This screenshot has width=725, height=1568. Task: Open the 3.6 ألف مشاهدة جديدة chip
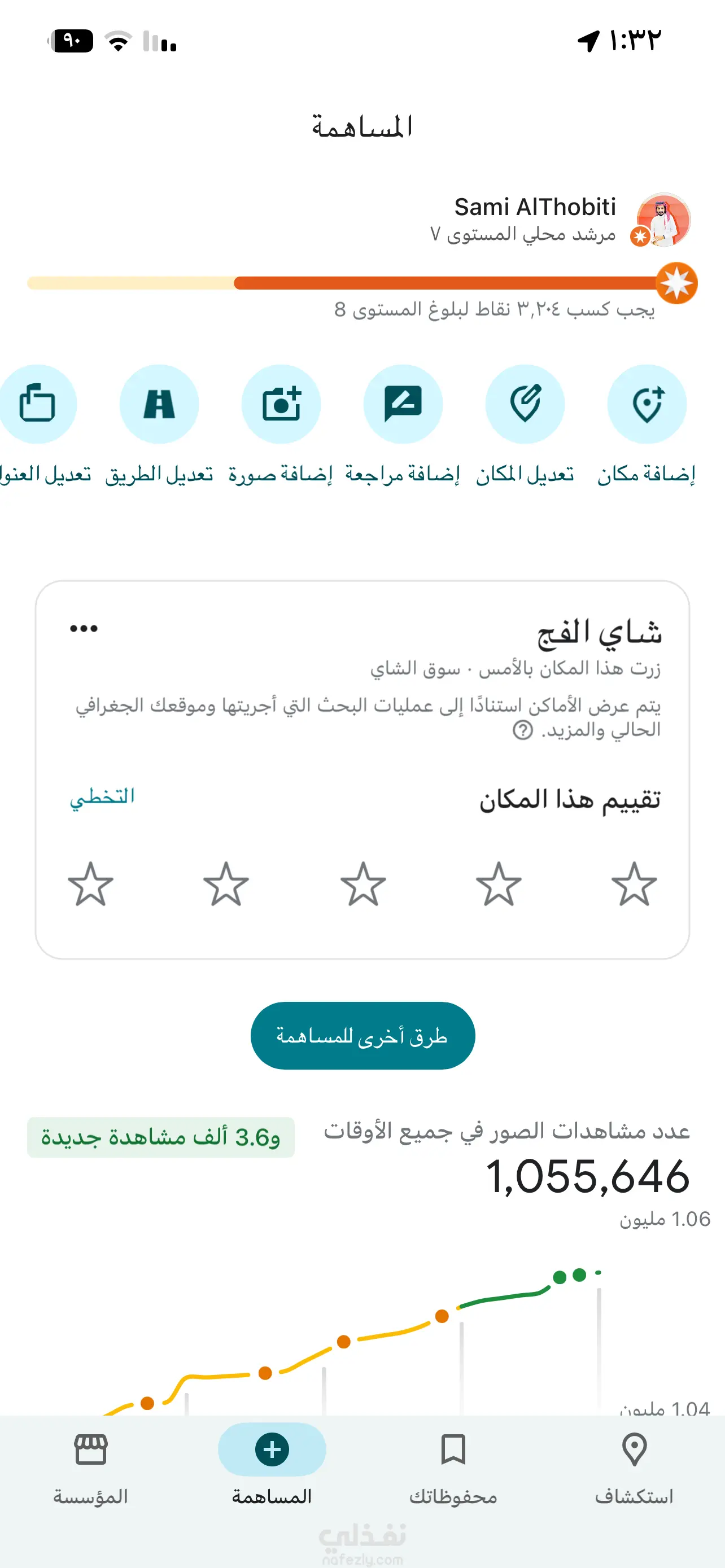tap(161, 1136)
